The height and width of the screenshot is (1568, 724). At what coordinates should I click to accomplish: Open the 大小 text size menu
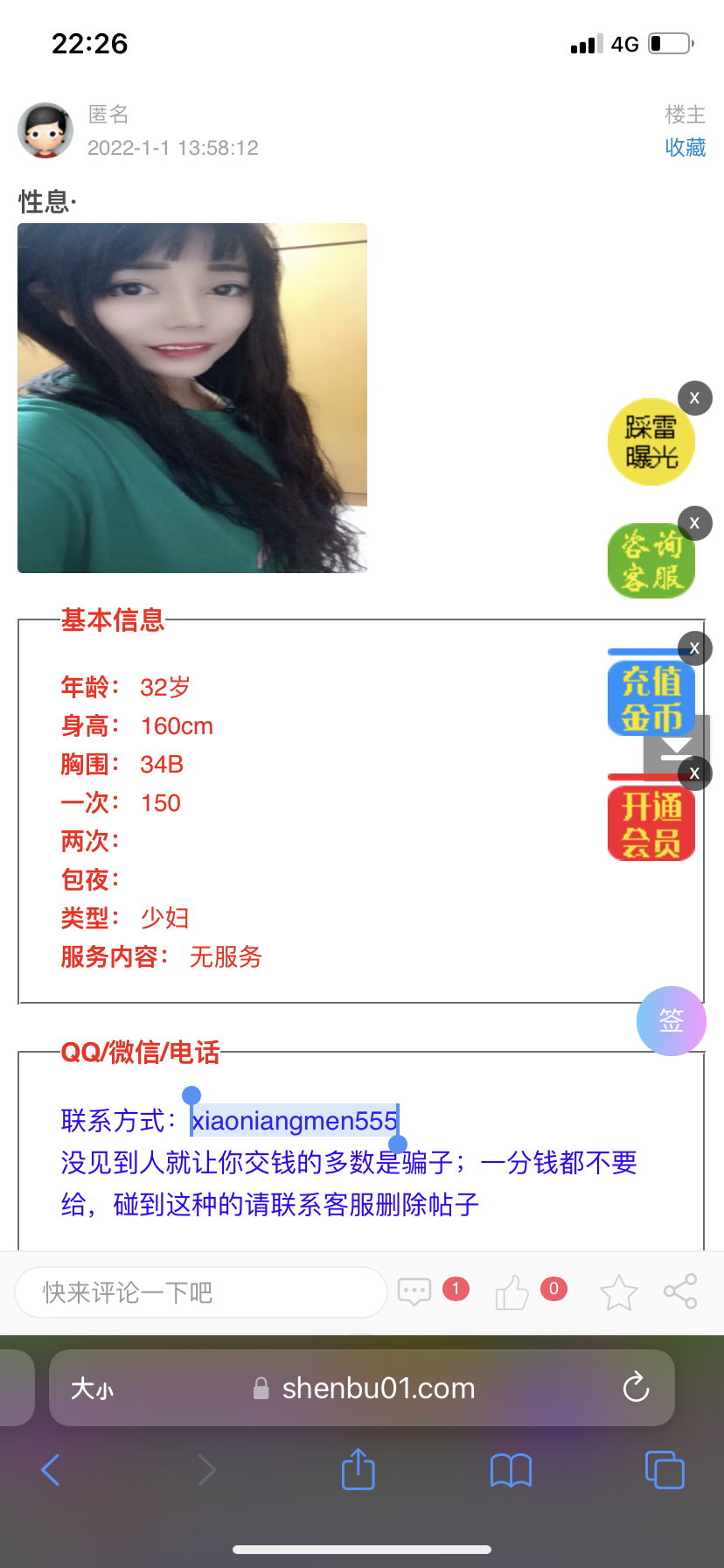click(92, 1389)
